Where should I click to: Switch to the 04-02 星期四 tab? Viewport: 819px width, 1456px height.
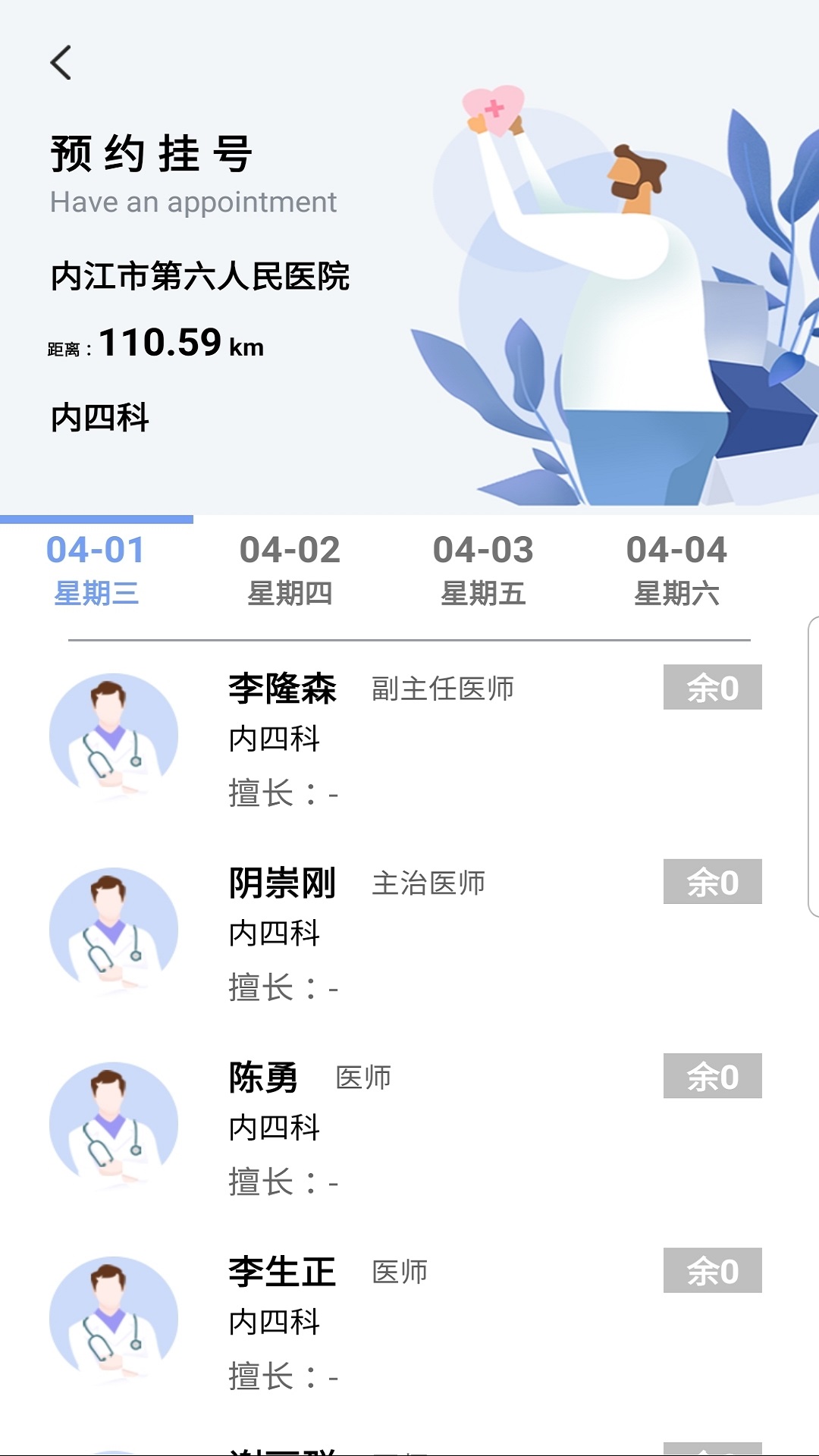(290, 570)
